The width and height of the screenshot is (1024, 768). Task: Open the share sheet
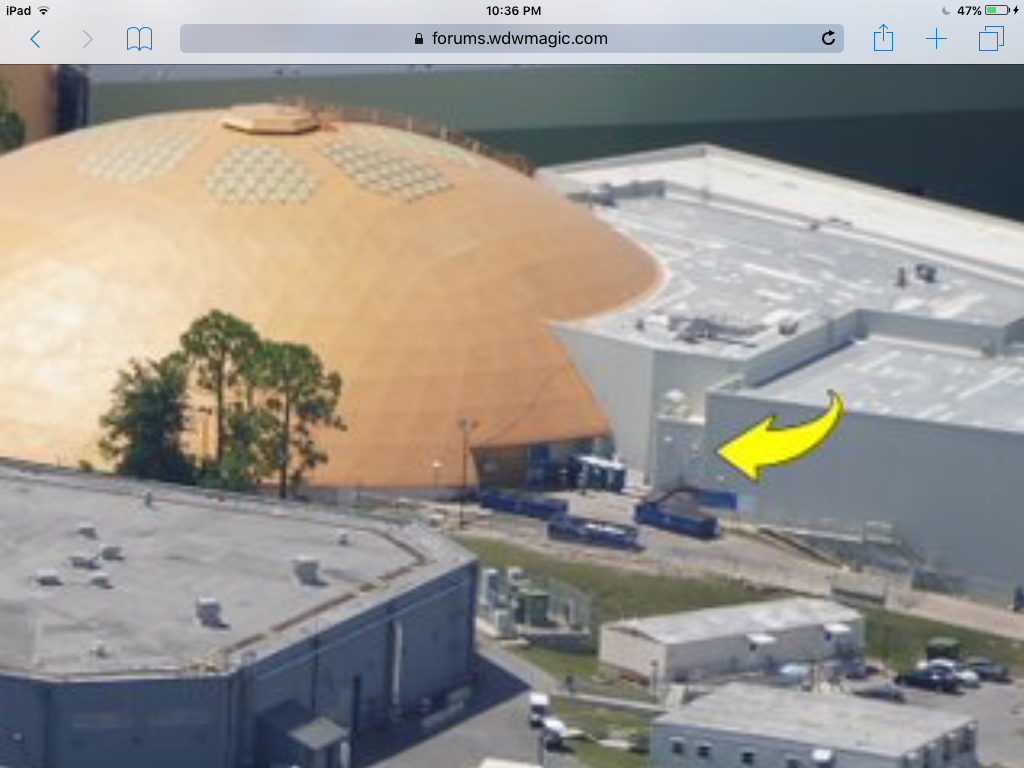pos(883,39)
